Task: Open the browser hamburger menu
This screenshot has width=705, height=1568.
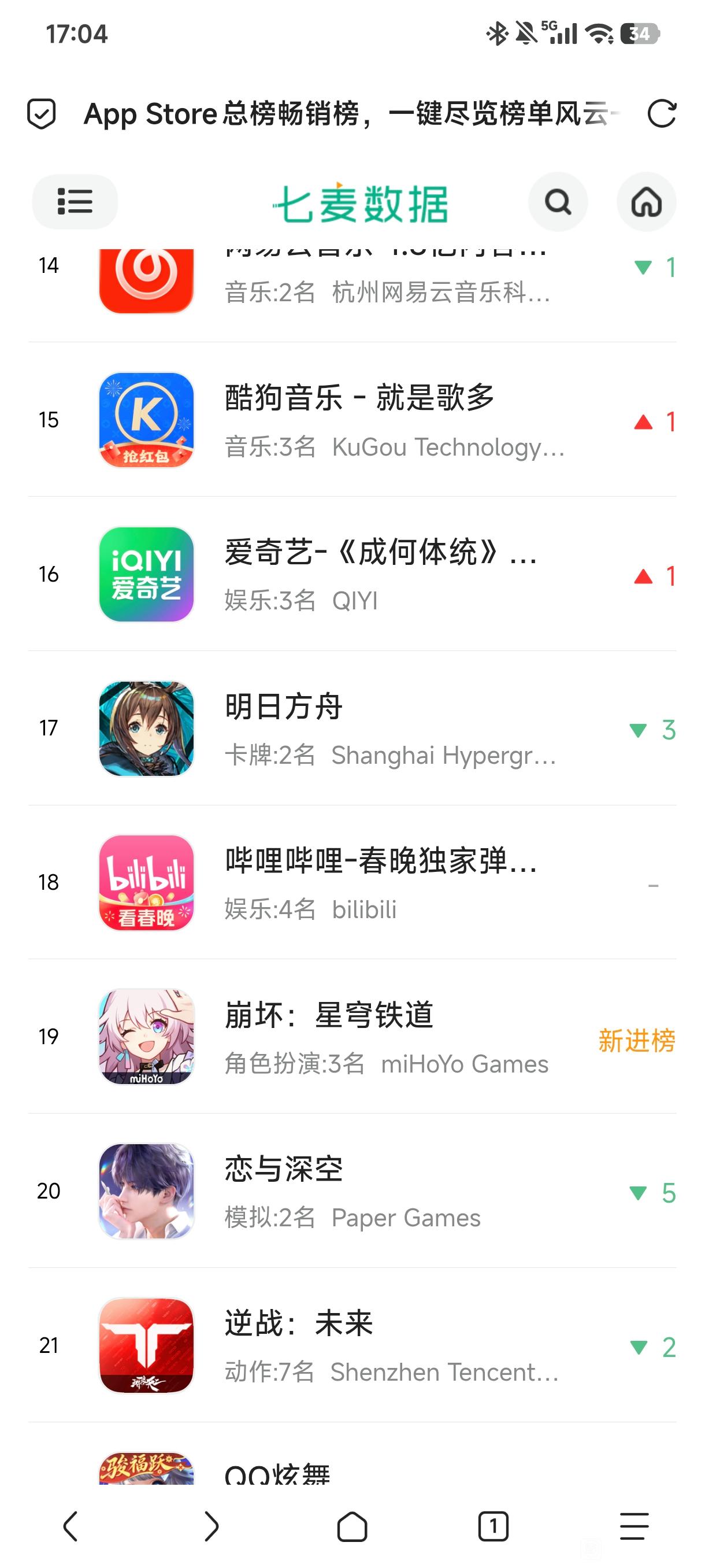Action: (x=634, y=1526)
